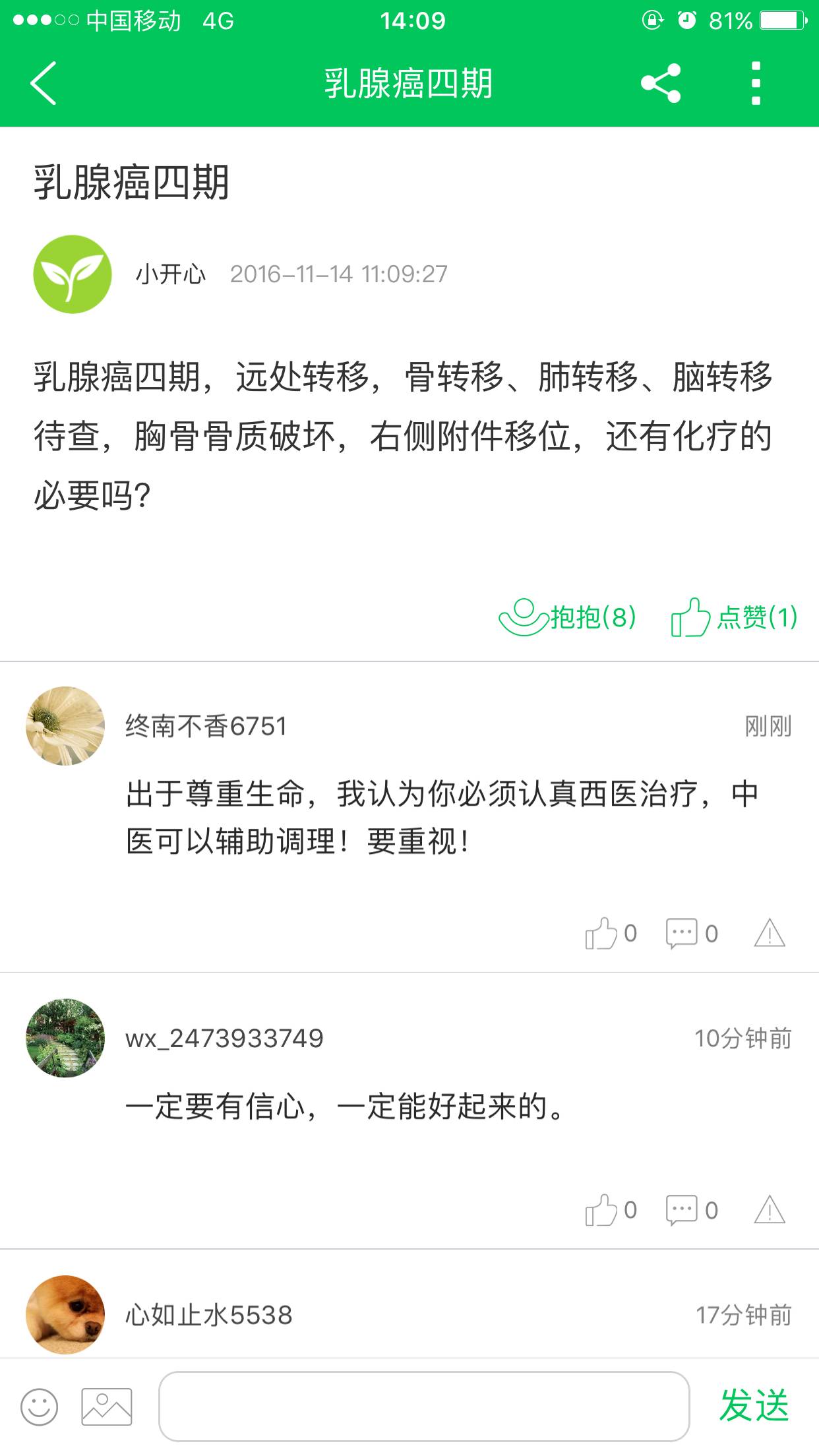The image size is (819, 1456).
Task: View 终南不香6751's avatar profile
Action: (x=65, y=726)
